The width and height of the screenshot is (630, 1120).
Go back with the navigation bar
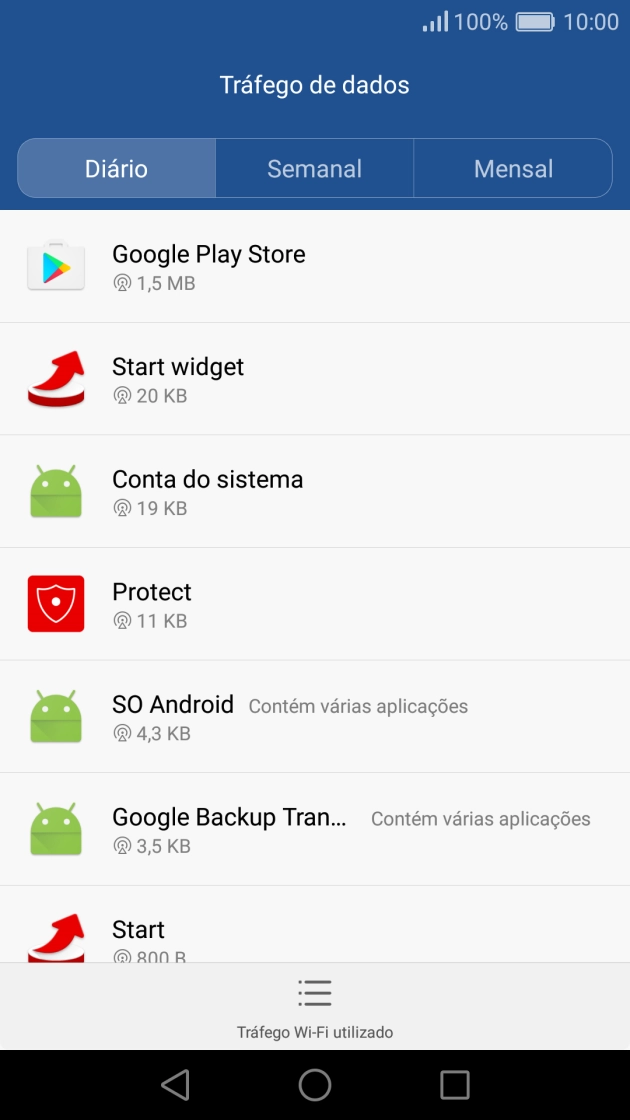pos(175,1085)
